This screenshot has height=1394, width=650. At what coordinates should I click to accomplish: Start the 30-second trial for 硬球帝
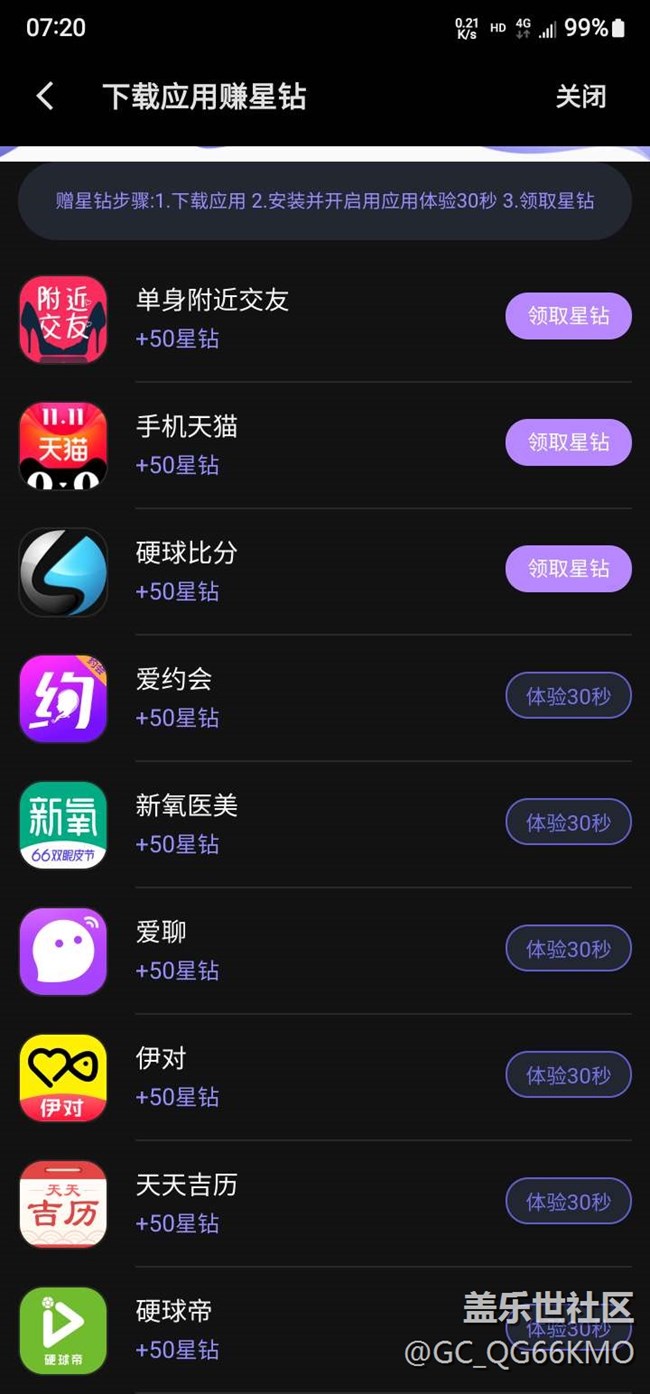point(568,1330)
